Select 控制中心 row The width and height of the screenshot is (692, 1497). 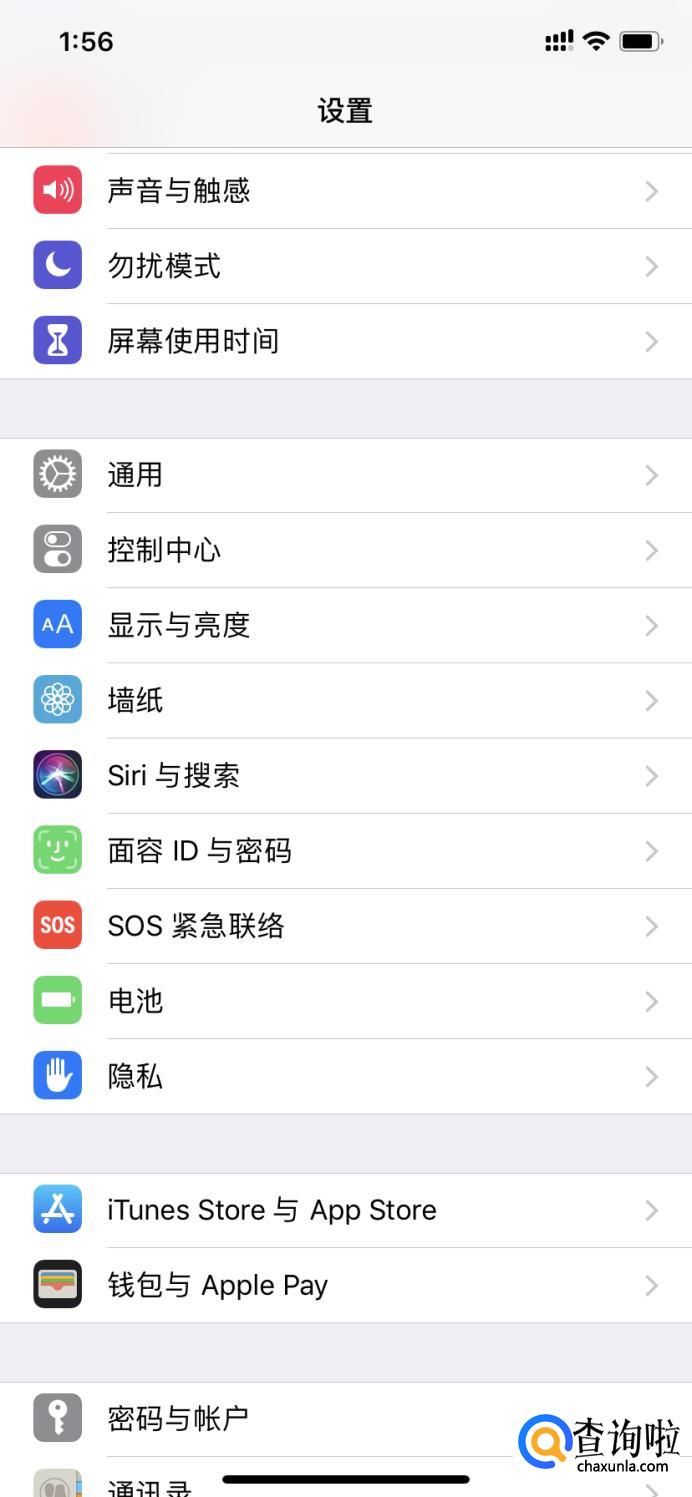click(346, 550)
